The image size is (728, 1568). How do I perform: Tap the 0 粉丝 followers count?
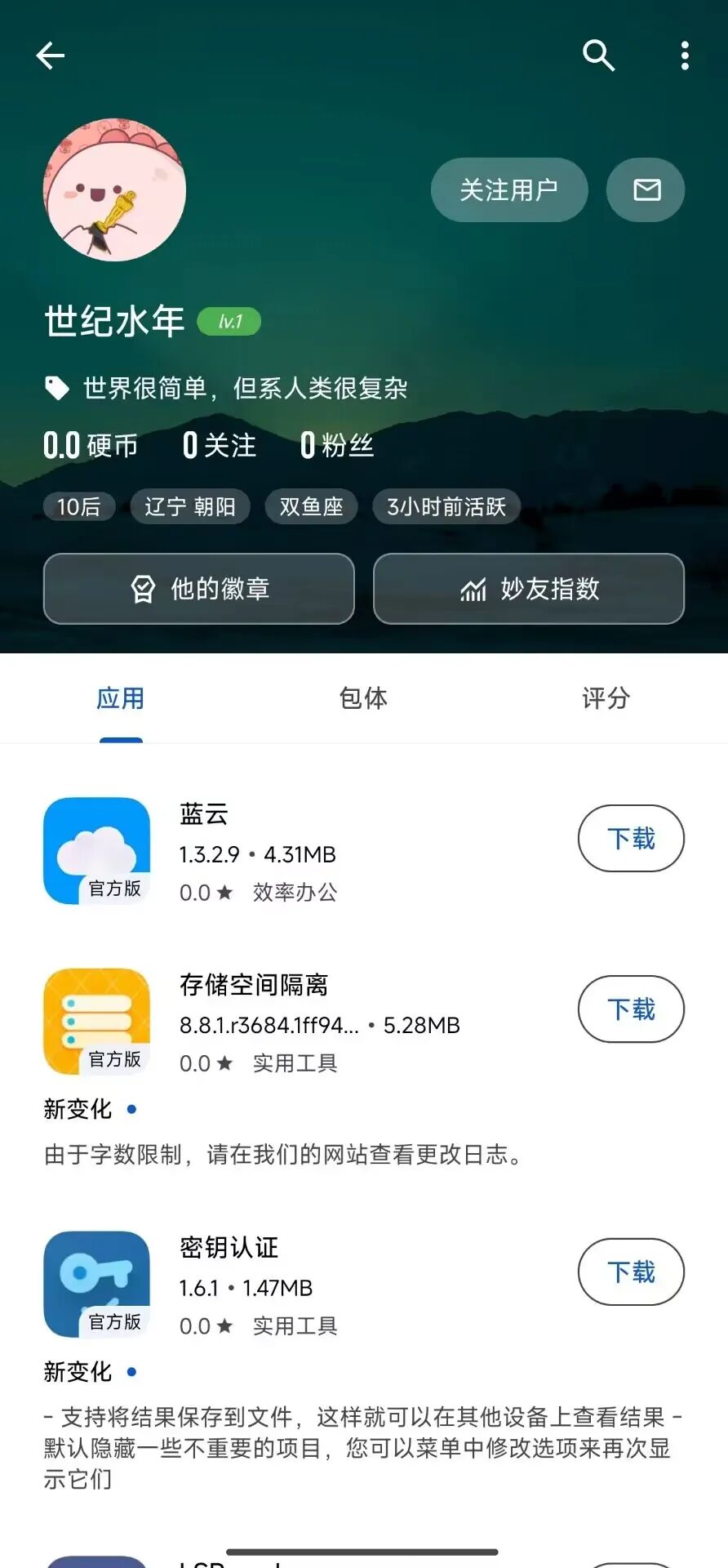point(337,445)
